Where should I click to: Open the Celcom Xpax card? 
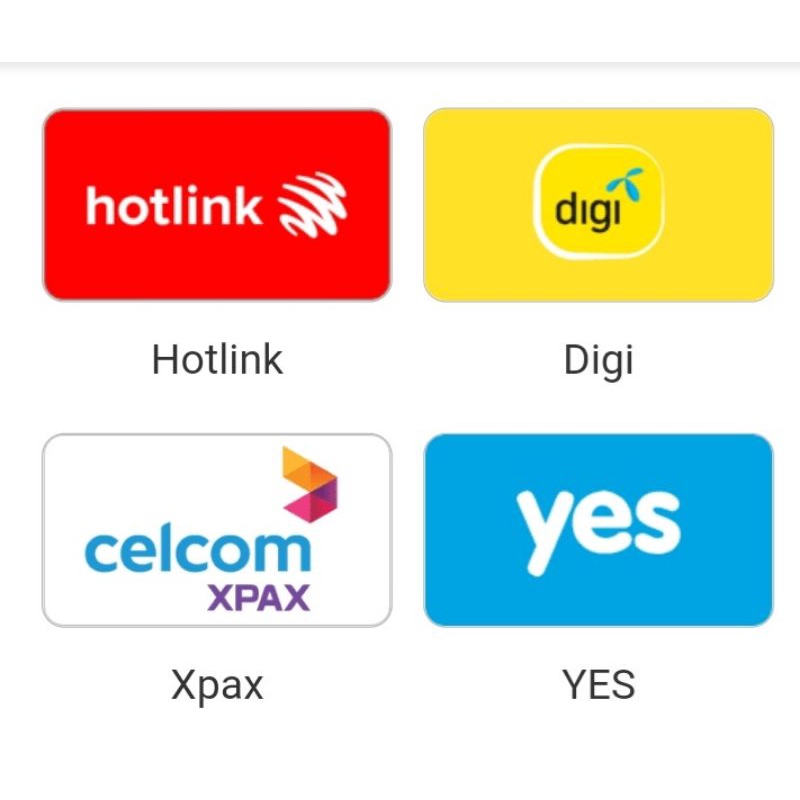217,530
